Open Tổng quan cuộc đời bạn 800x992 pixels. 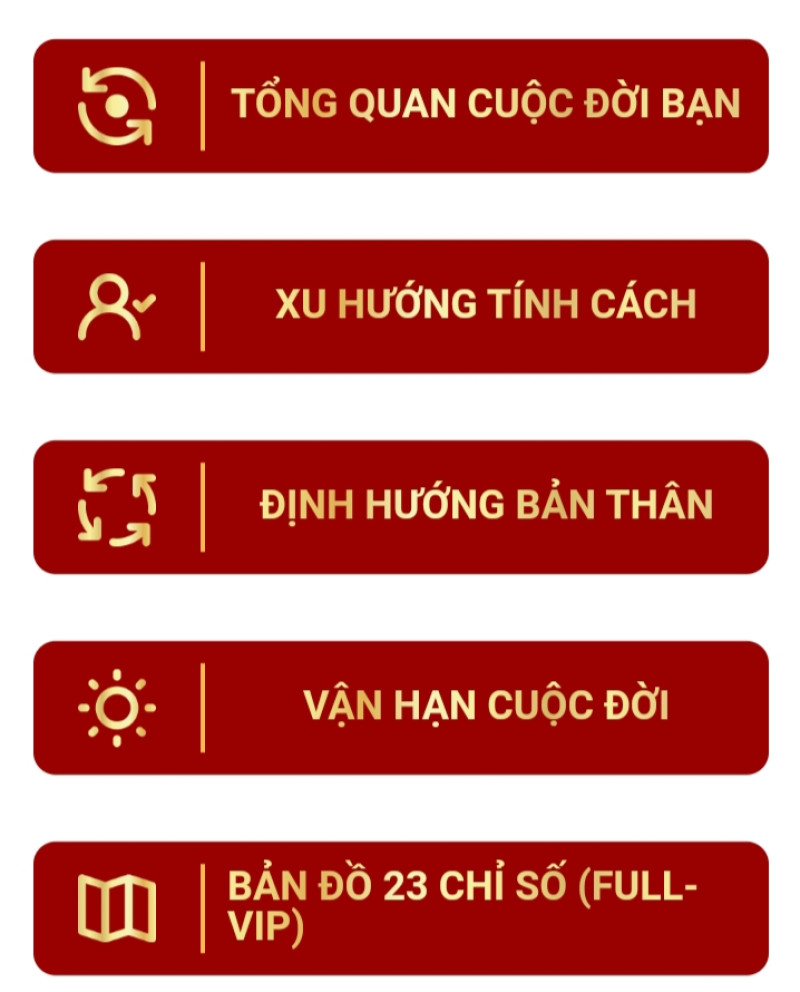400,105
